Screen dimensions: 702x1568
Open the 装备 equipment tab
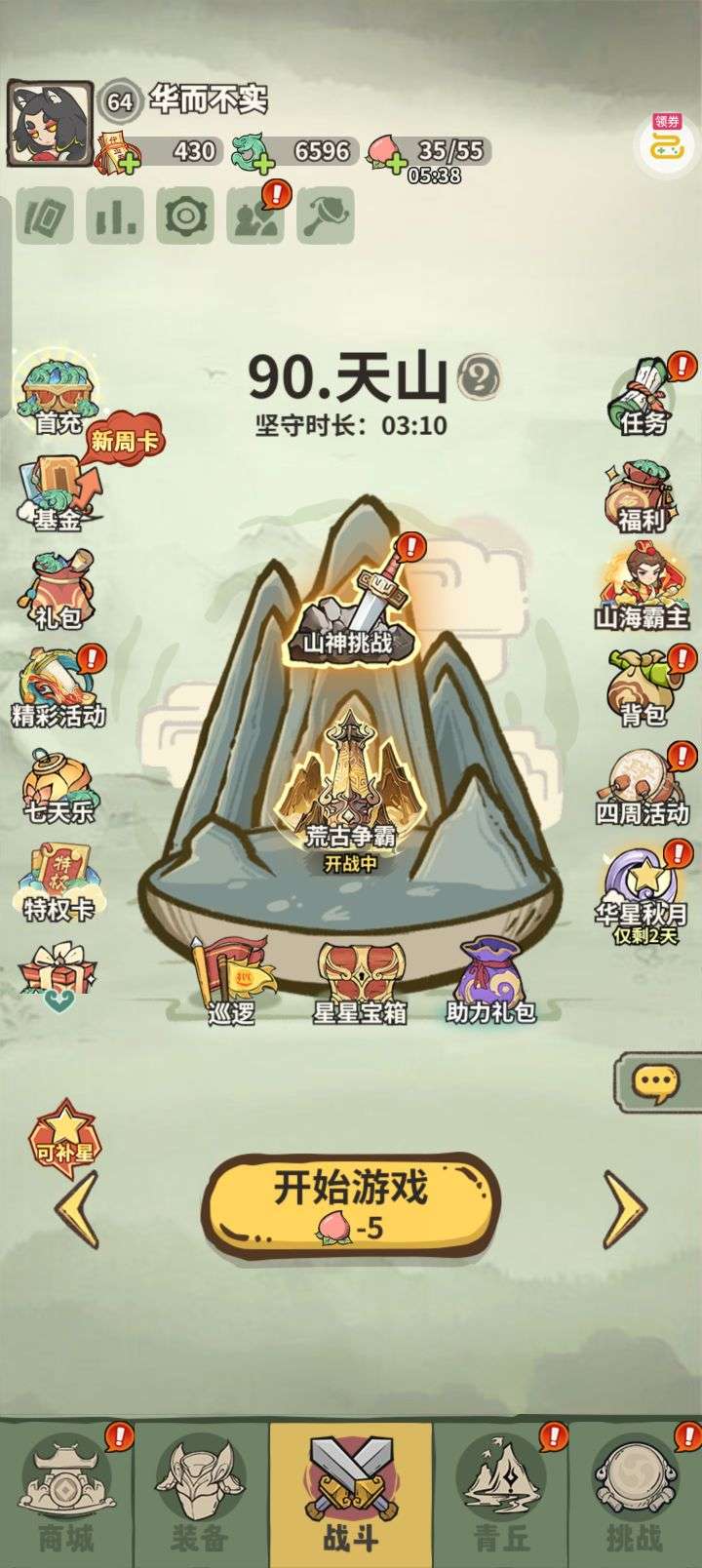[x=201, y=1494]
